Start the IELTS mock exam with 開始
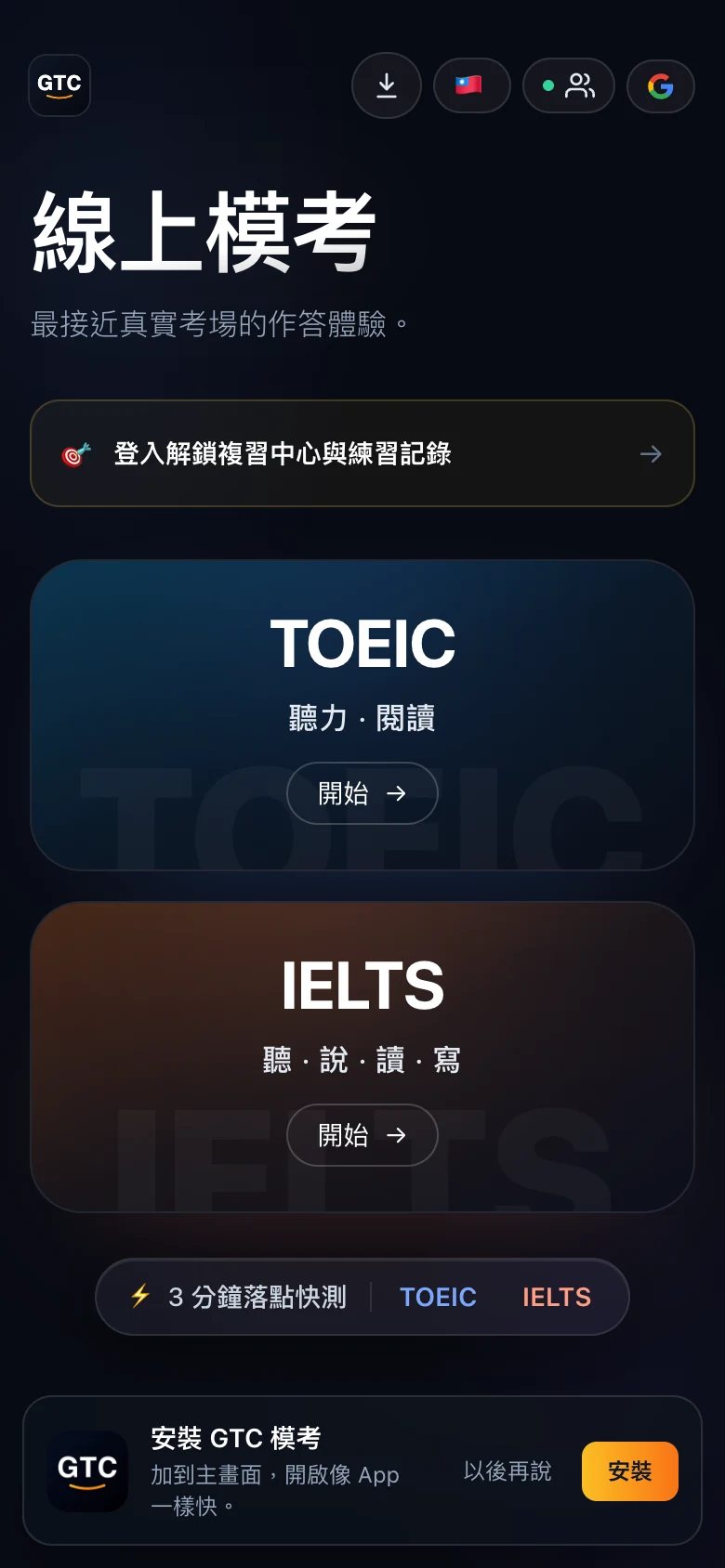 pyautogui.click(x=362, y=1135)
